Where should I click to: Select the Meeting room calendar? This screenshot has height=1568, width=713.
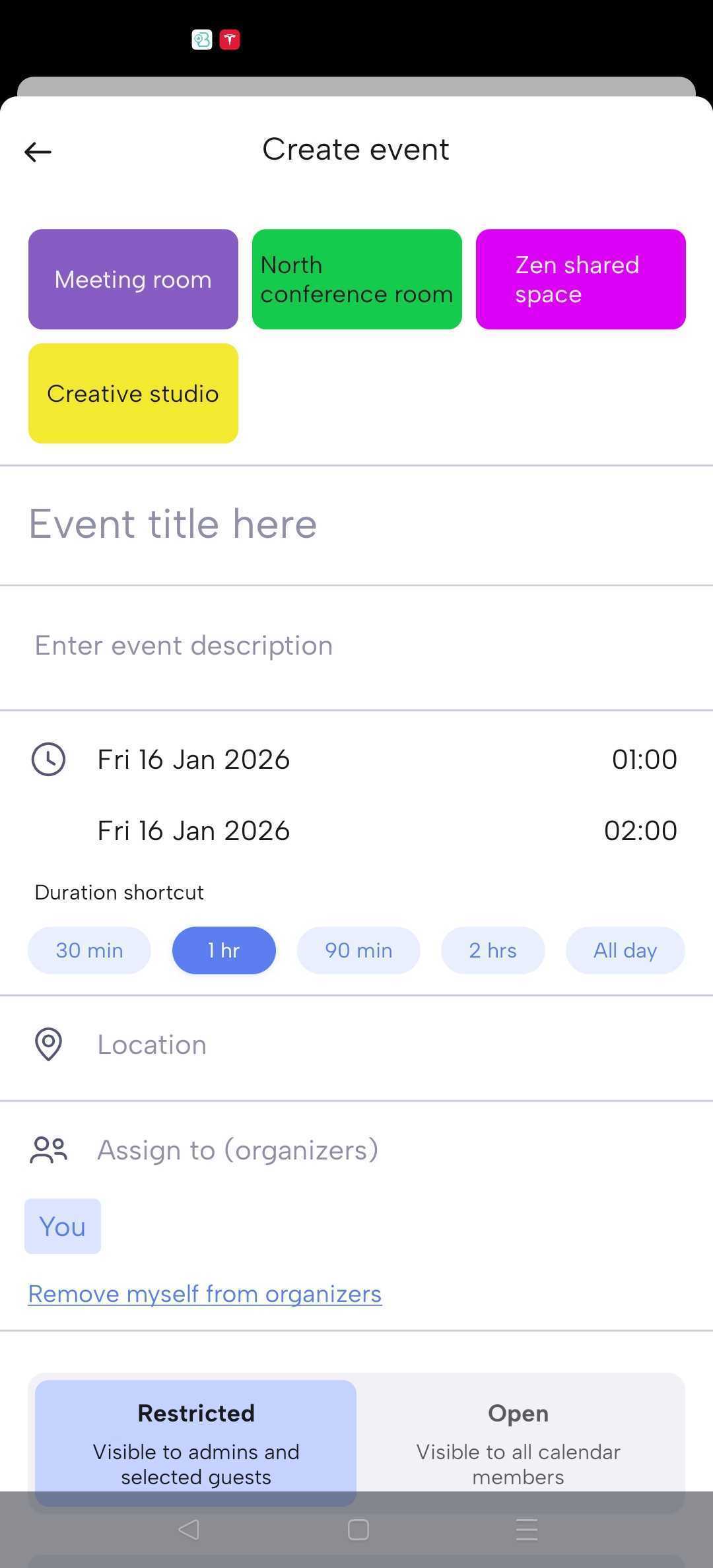[x=133, y=279]
